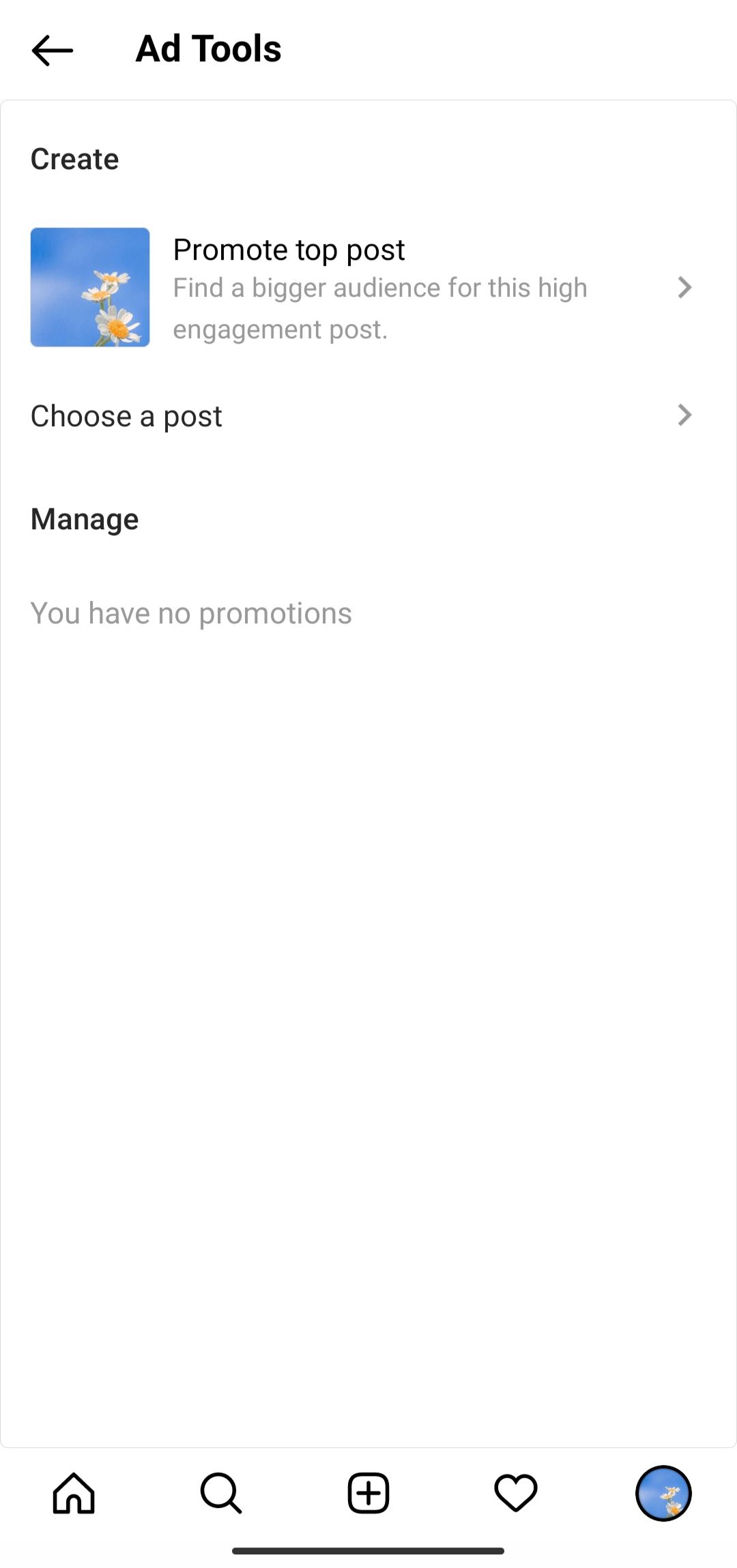Select the Promote top post label

pyautogui.click(x=289, y=248)
